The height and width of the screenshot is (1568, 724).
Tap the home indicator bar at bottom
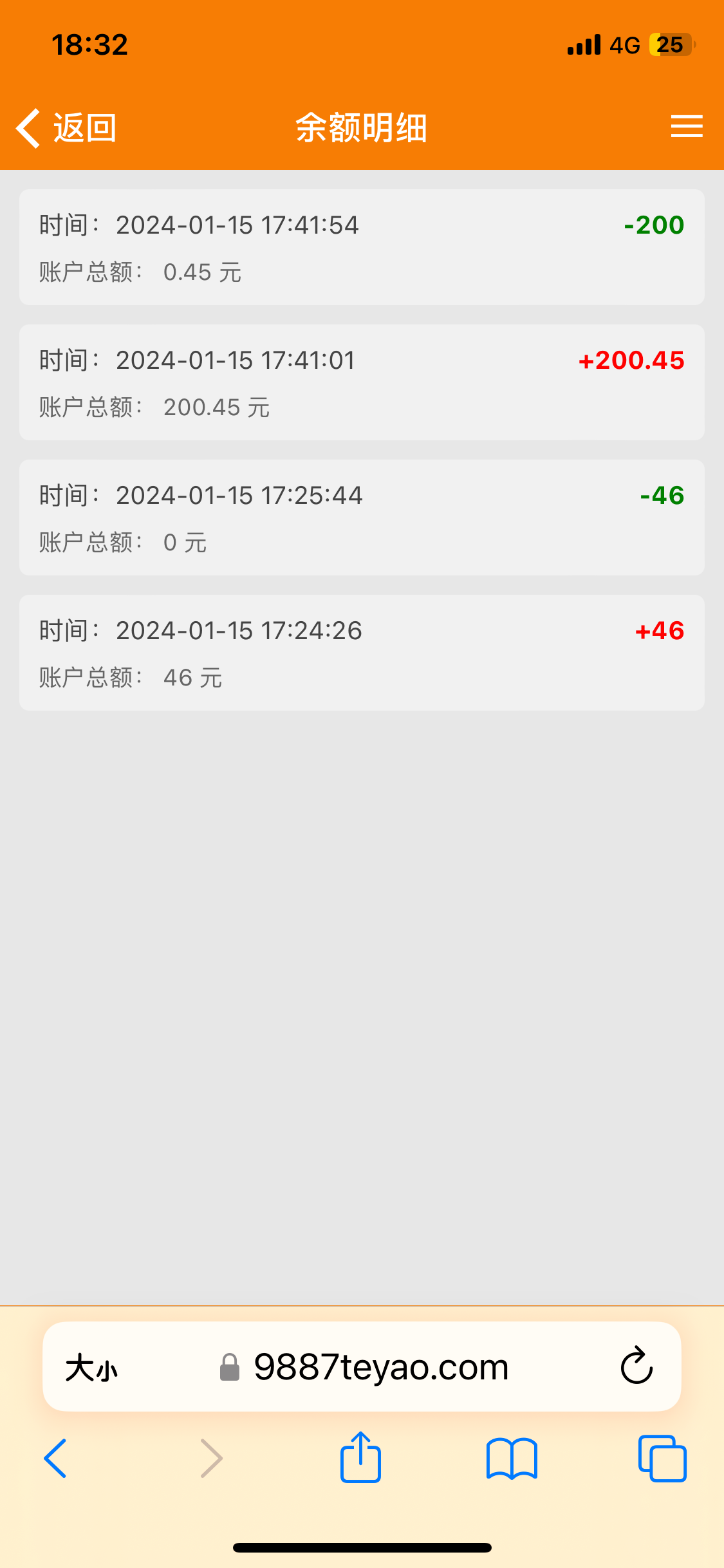pyautogui.click(x=362, y=1547)
